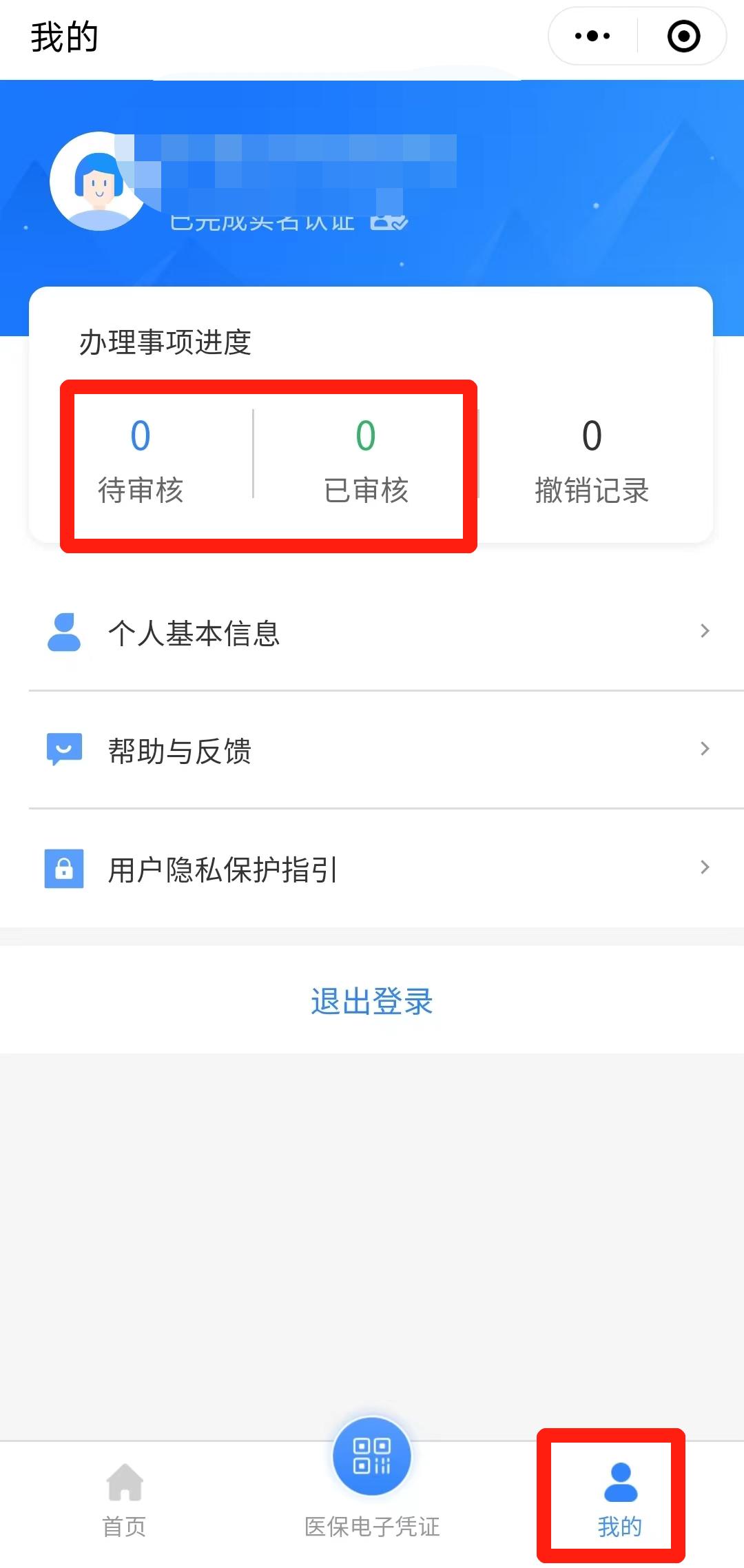
Task: Select the 办理事项进度 section header
Action: [165, 342]
